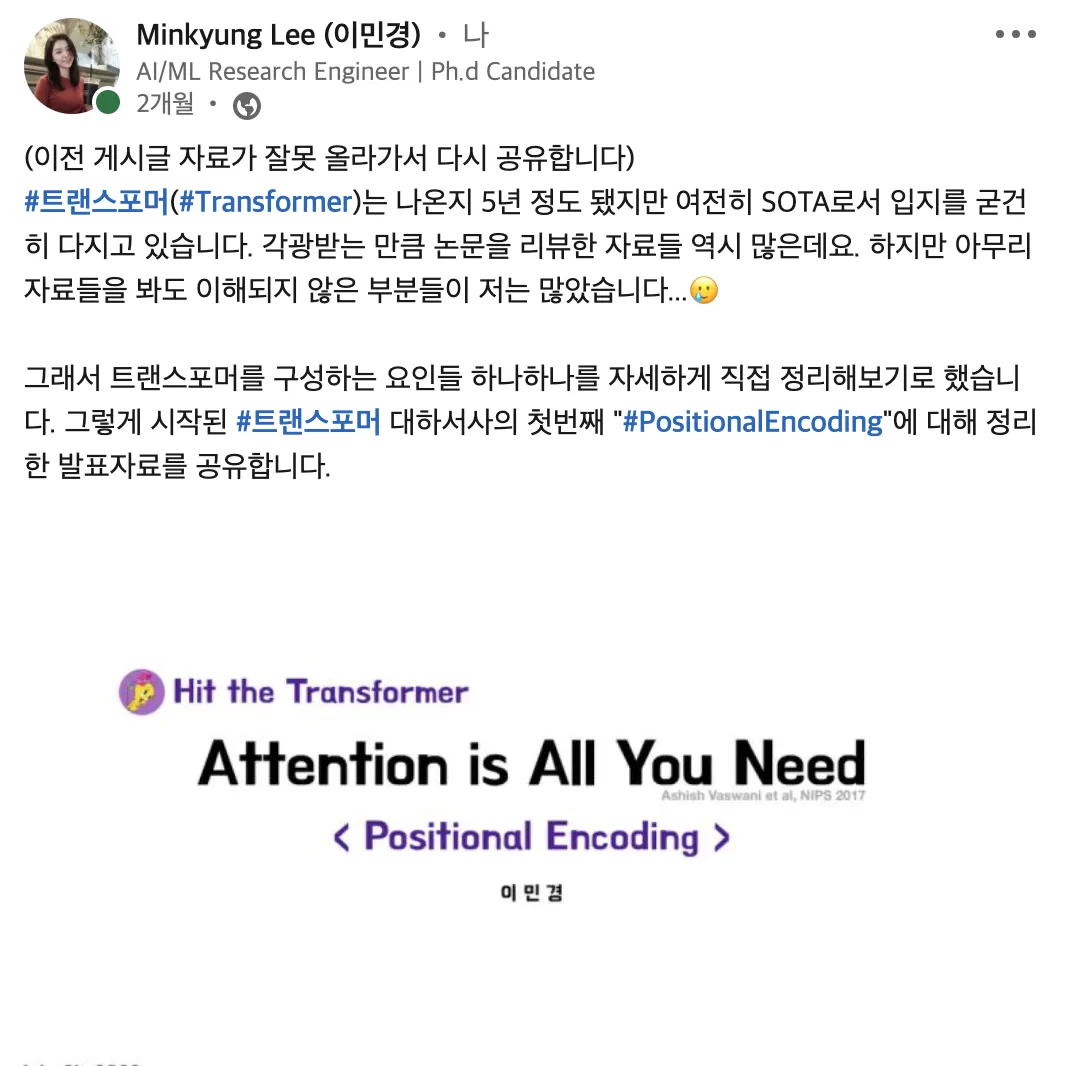The width and height of the screenshot is (1066, 1066).
Task: Tap the Minkyung Lee (이민경) name link
Action: tap(278, 35)
